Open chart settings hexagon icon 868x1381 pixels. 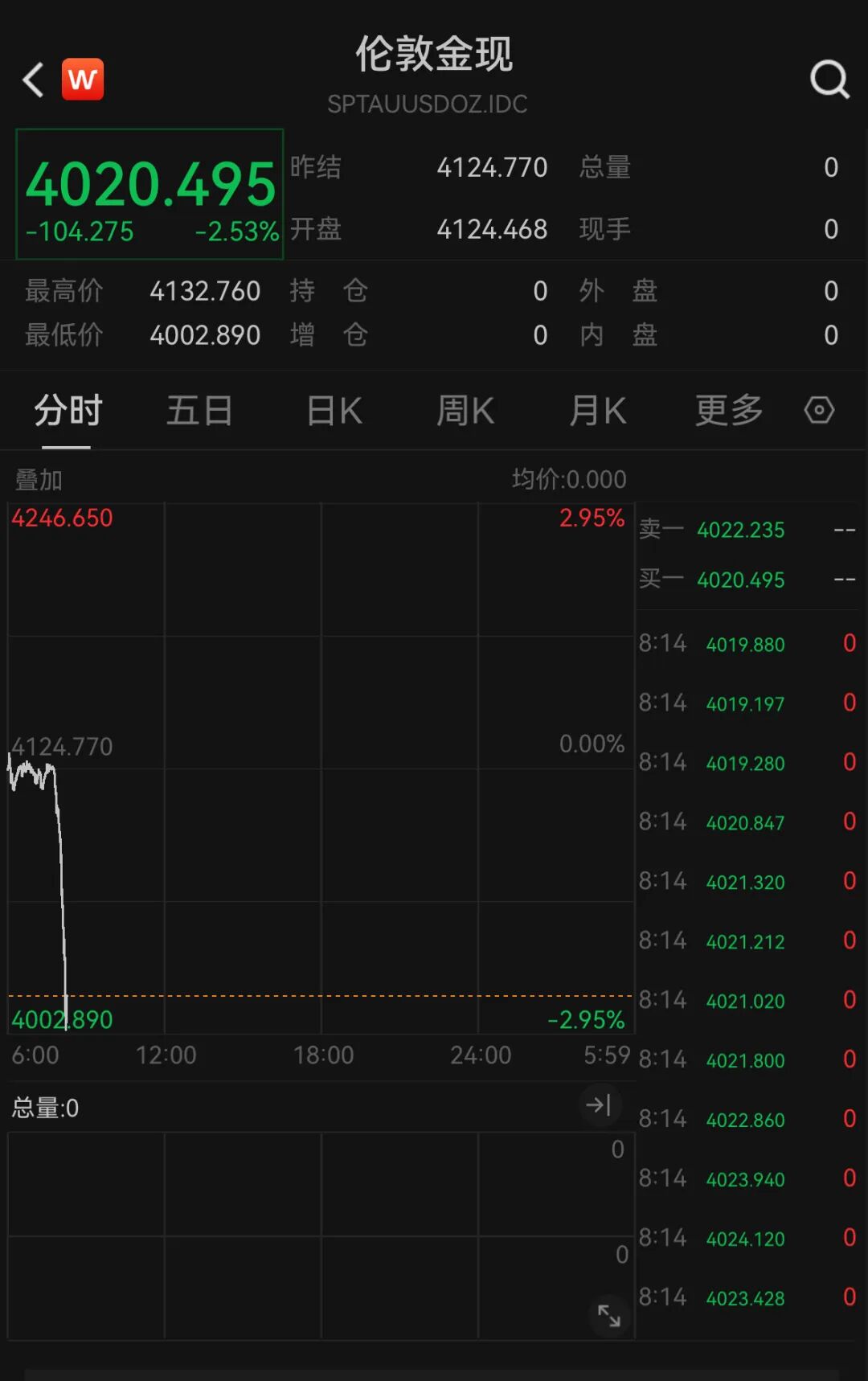tap(819, 411)
